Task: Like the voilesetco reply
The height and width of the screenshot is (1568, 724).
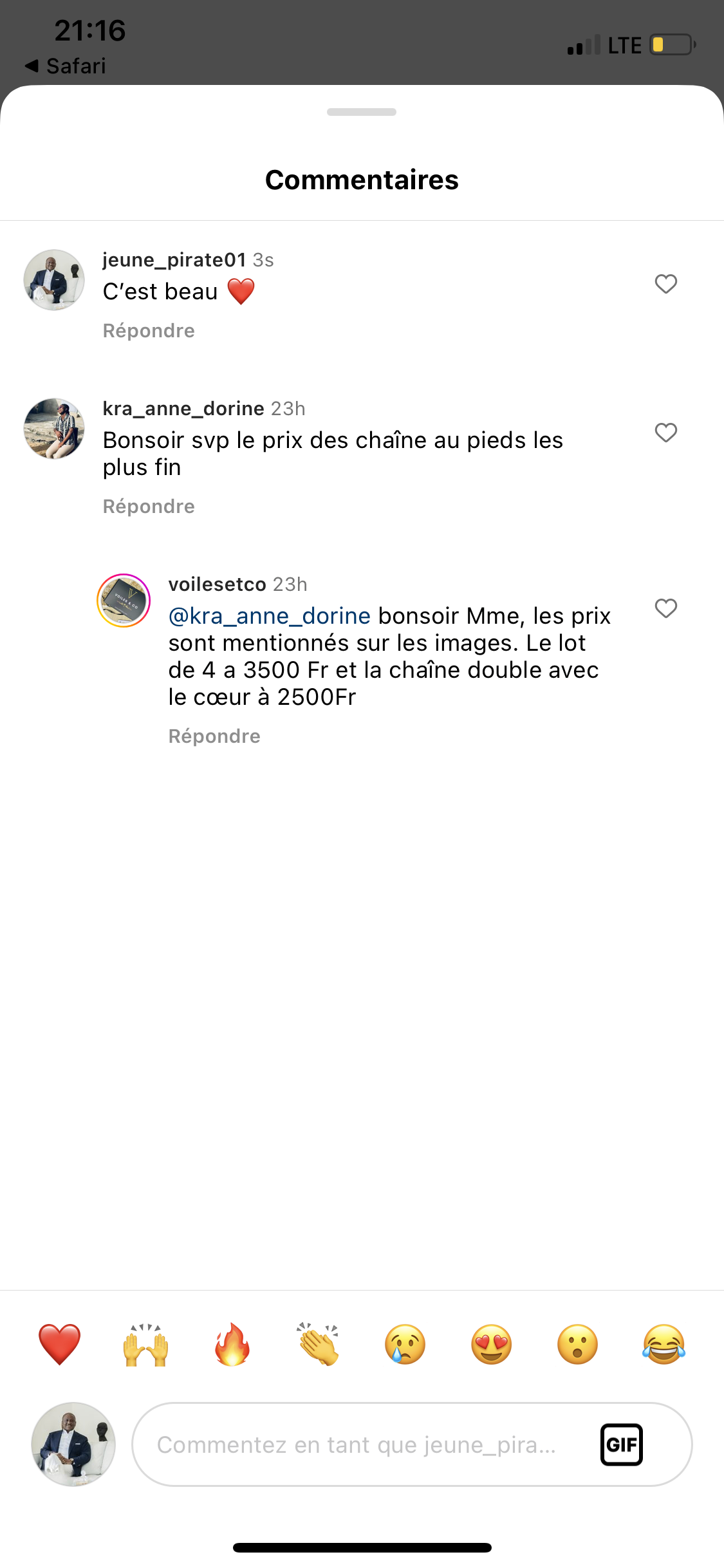Action: pos(665,608)
